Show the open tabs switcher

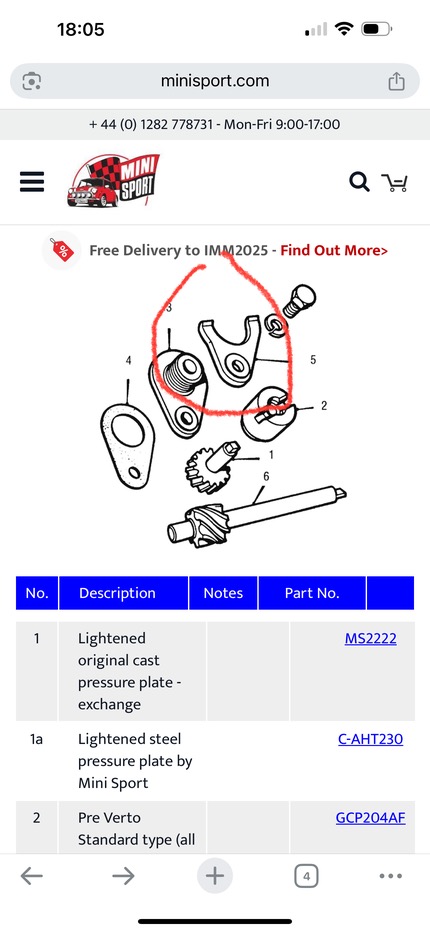pos(306,876)
